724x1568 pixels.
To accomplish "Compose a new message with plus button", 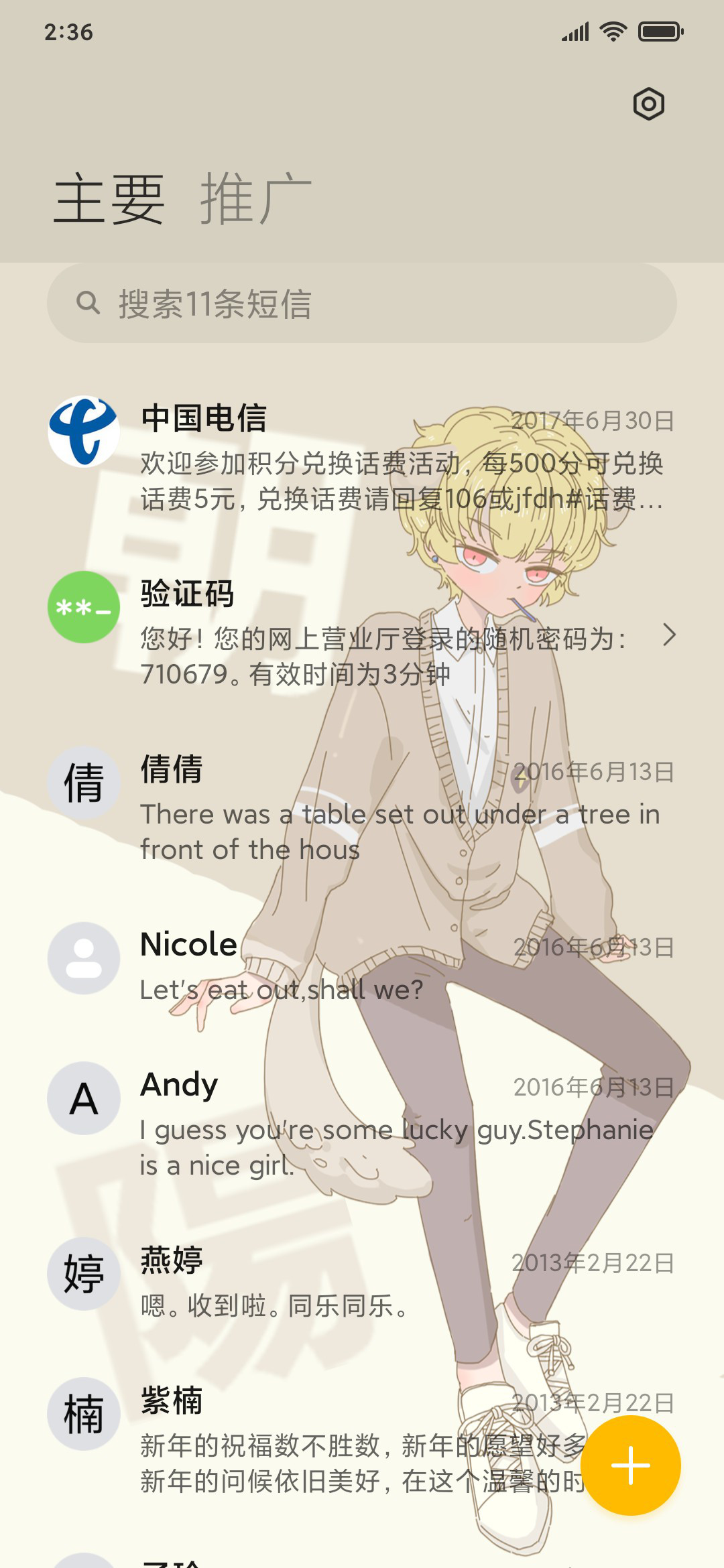I will click(631, 1465).
